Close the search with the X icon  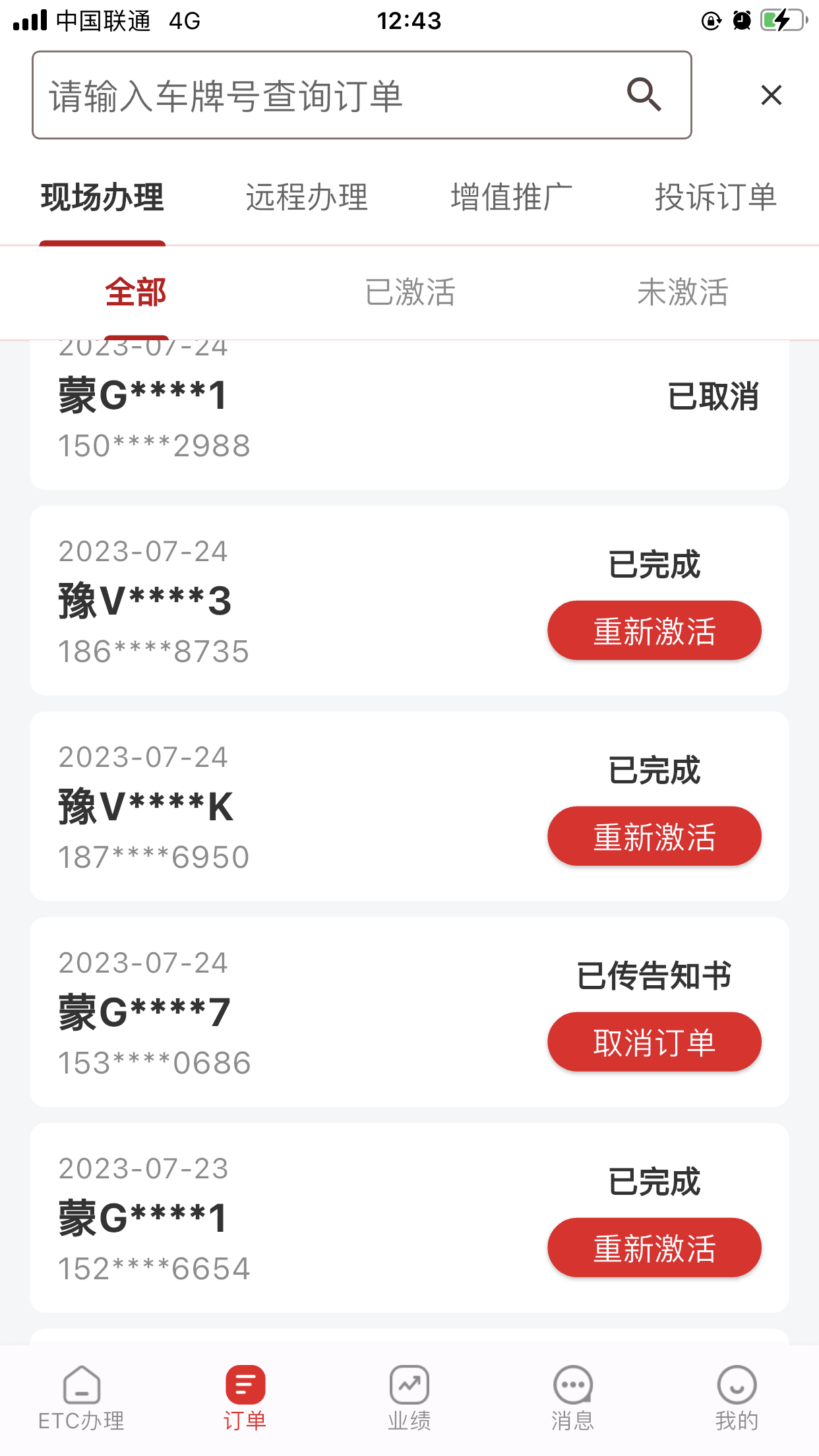[x=771, y=95]
